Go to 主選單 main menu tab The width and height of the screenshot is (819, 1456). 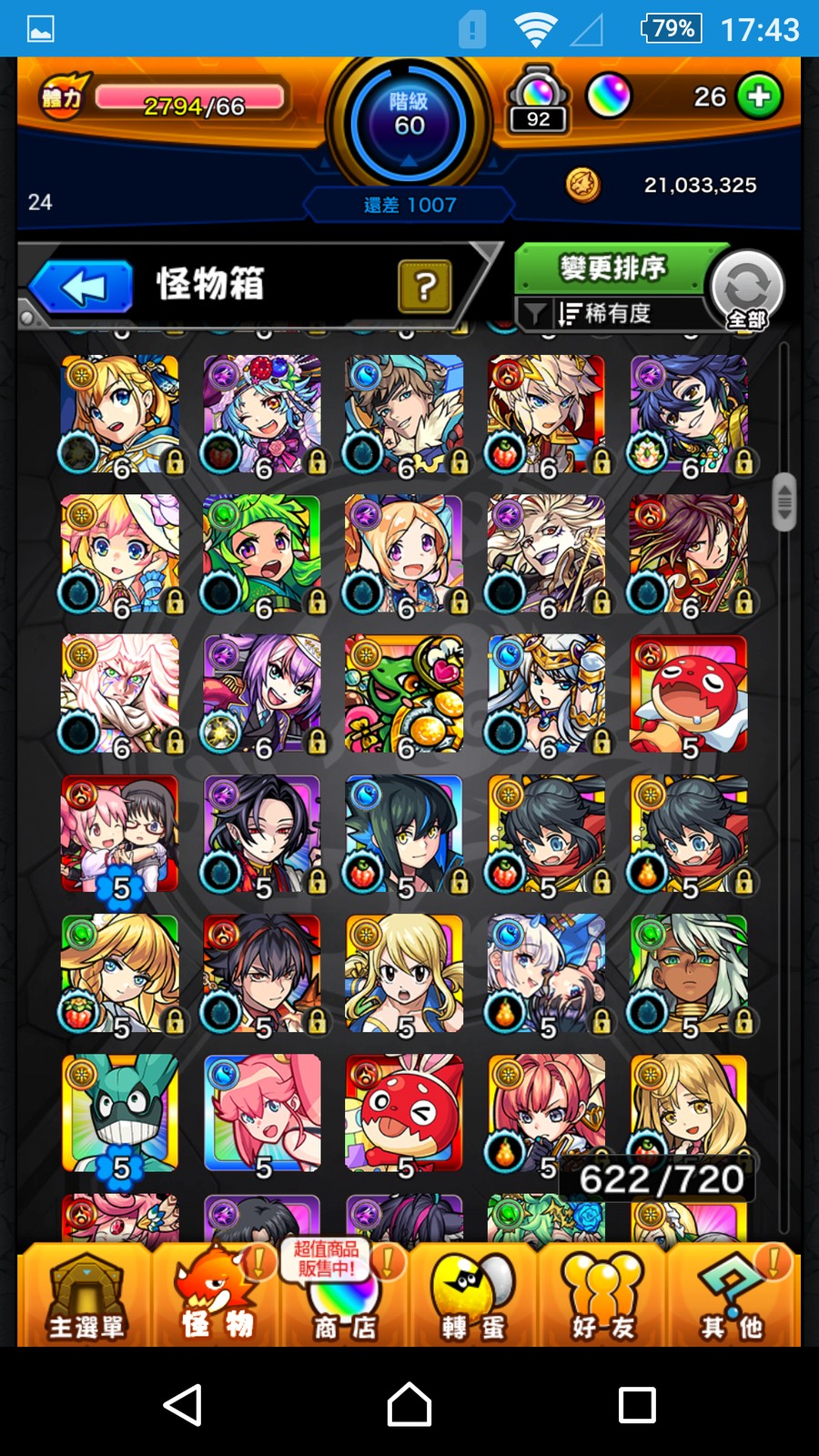[86, 1295]
